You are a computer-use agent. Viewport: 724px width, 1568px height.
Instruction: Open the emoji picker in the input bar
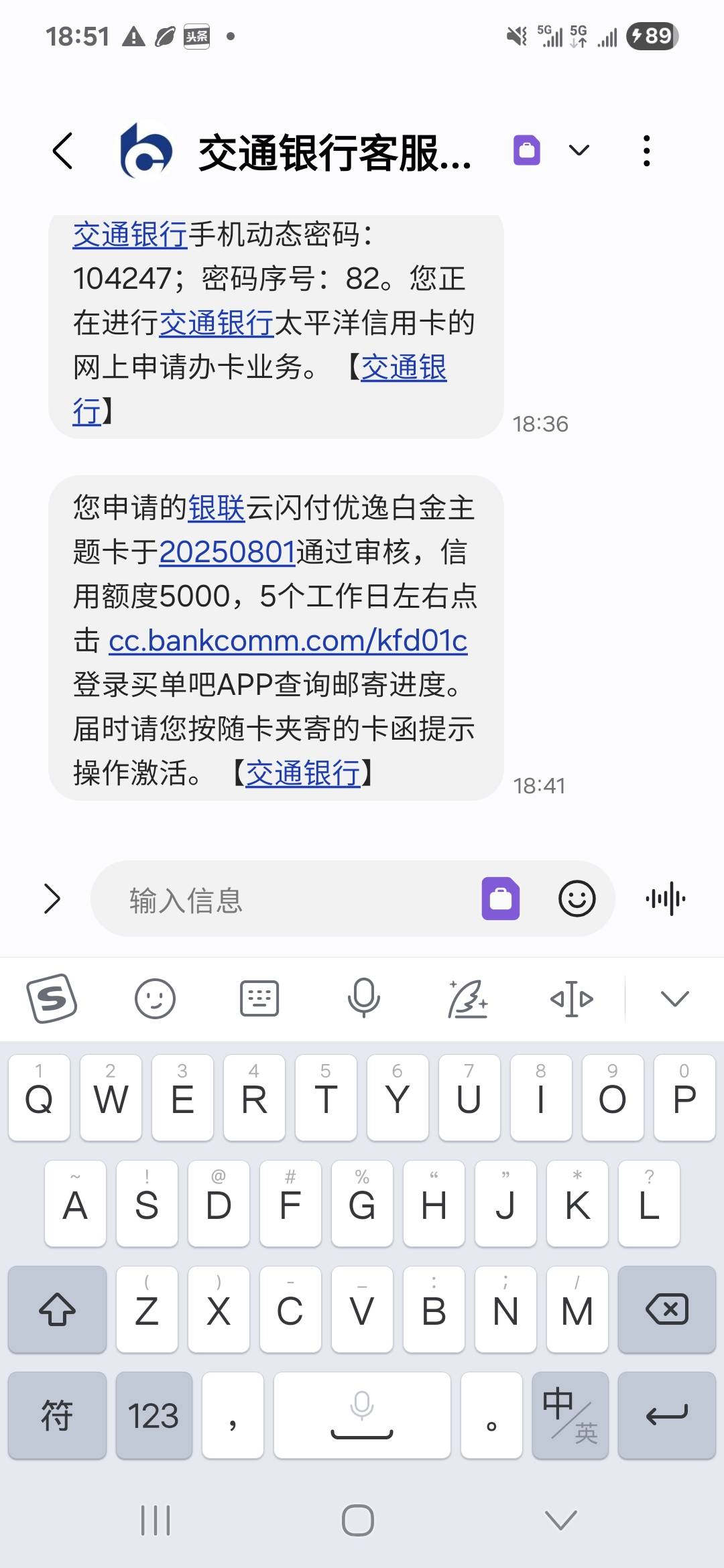click(x=577, y=899)
